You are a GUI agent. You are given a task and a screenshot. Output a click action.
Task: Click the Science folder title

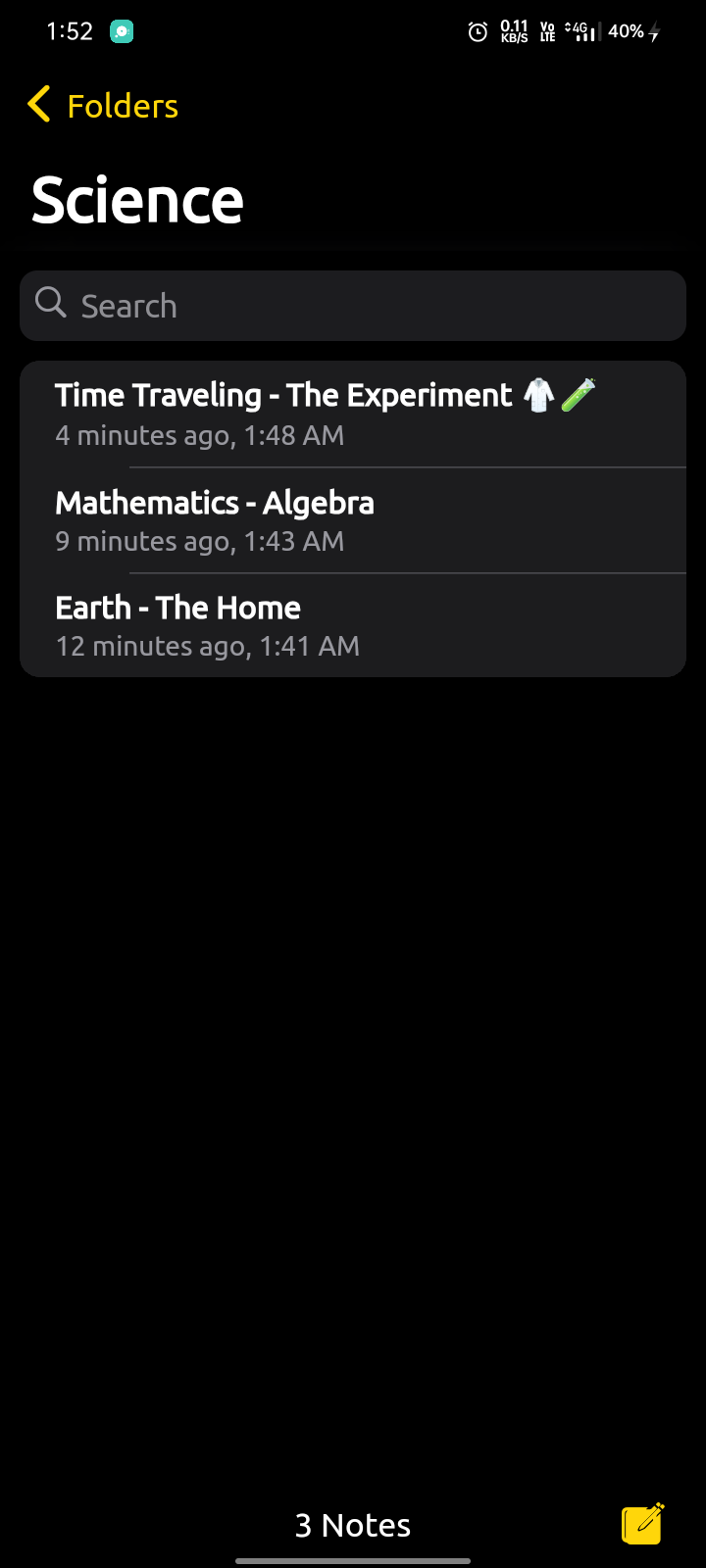coord(137,199)
